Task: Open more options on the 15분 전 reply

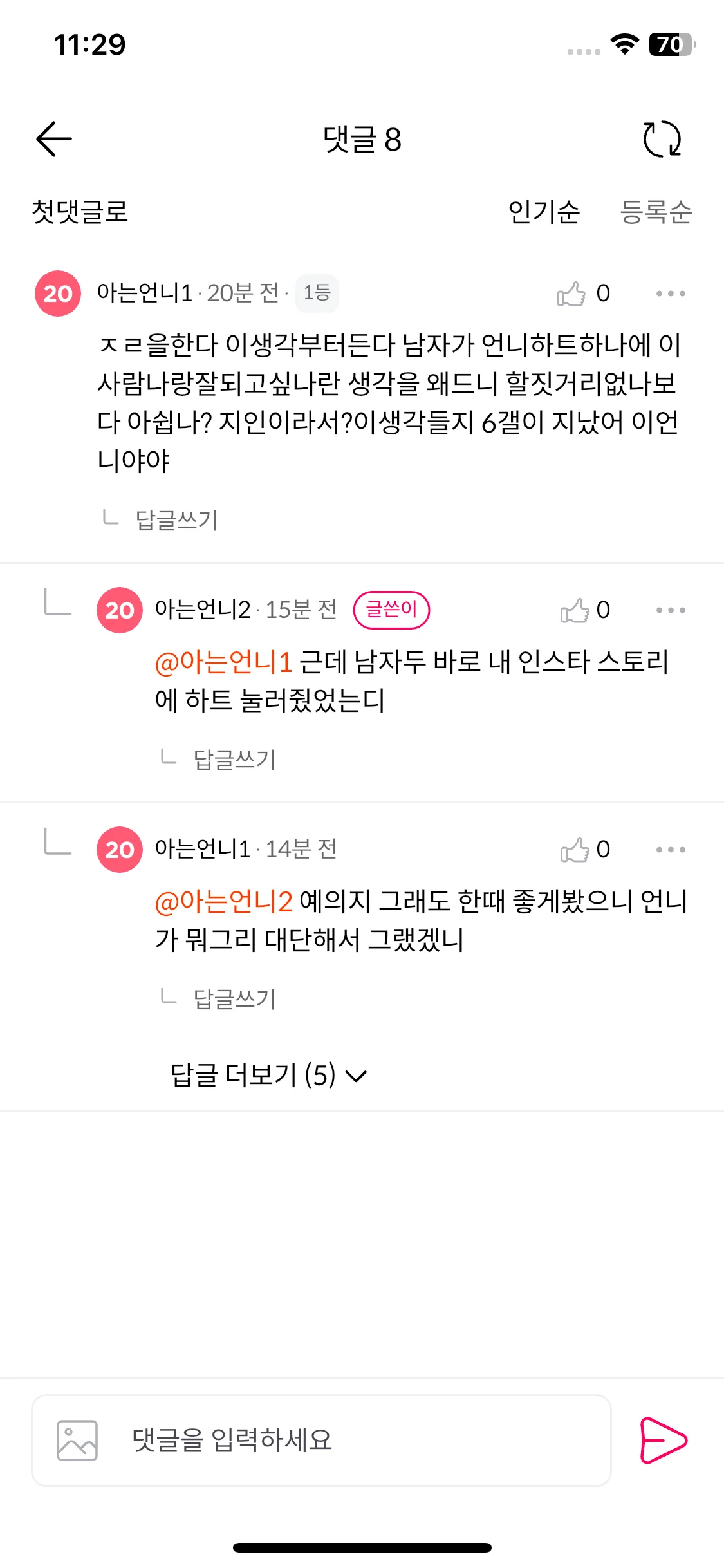Action: [x=671, y=610]
